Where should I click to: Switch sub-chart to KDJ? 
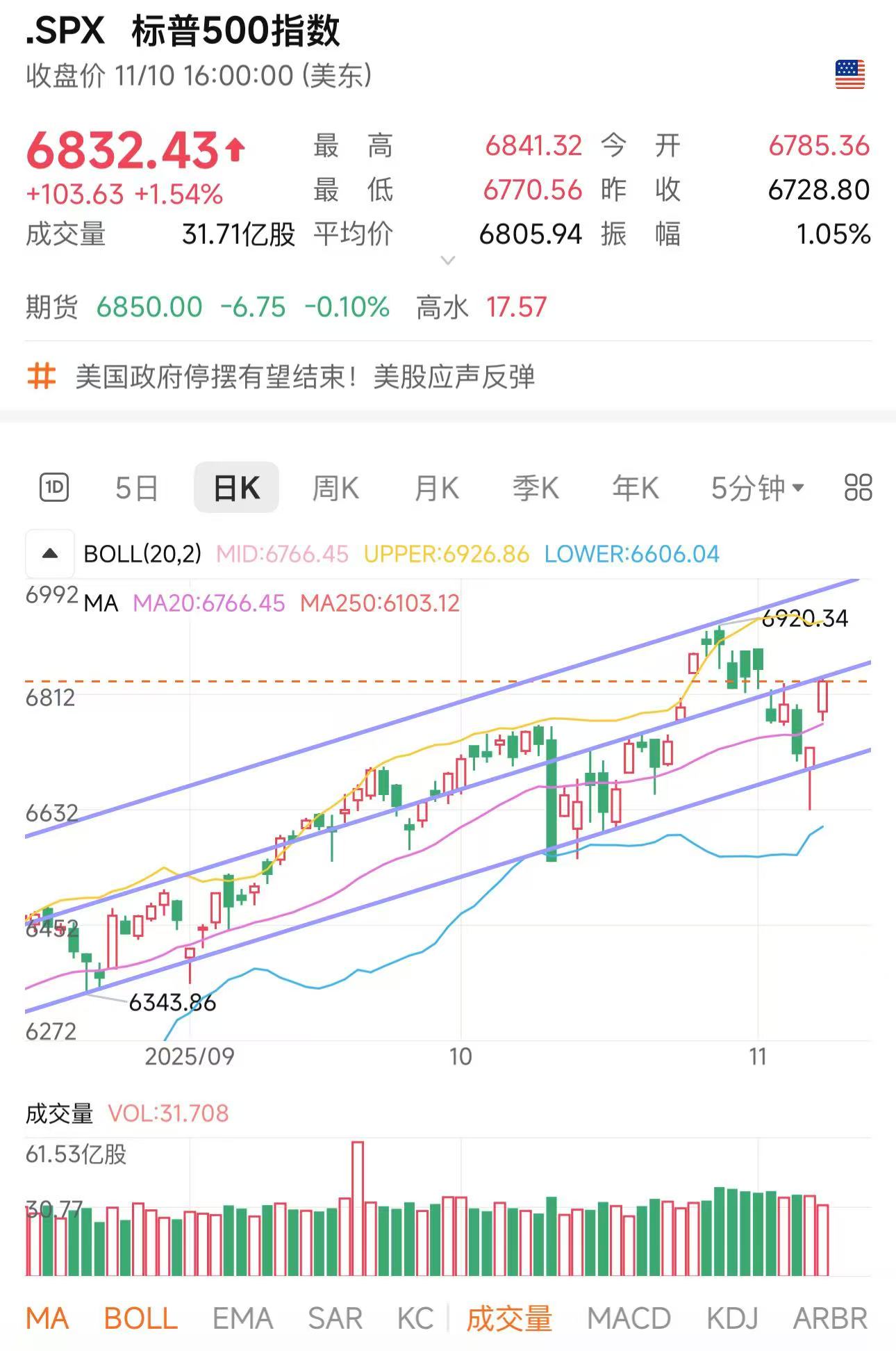tap(732, 1318)
